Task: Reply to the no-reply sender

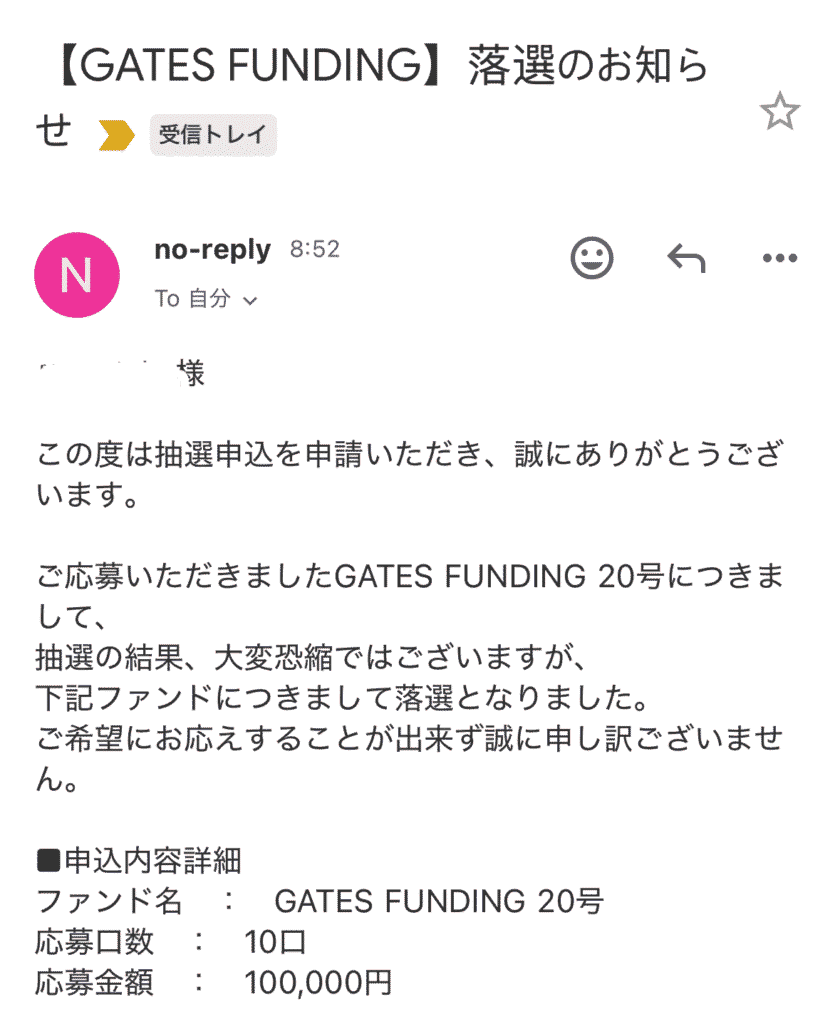Action: click(x=686, y=259)
